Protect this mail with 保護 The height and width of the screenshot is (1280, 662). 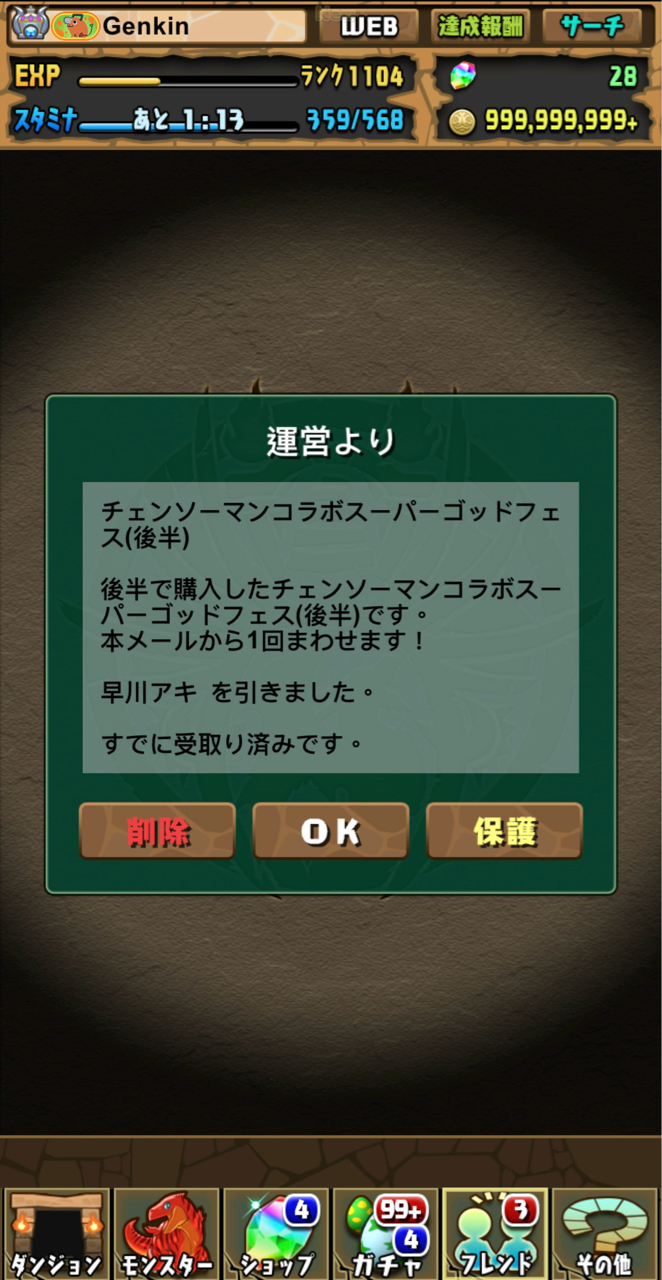[504, 831]
